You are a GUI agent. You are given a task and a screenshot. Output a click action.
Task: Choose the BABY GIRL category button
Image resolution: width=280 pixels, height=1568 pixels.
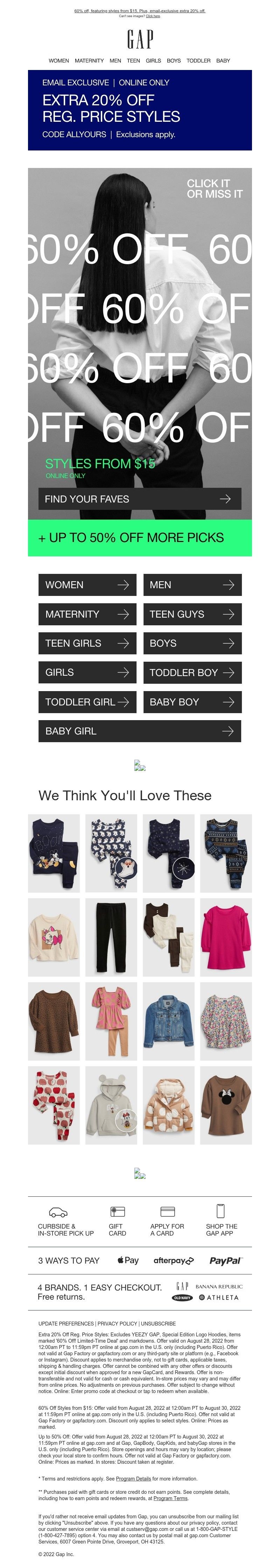[139, 731]
